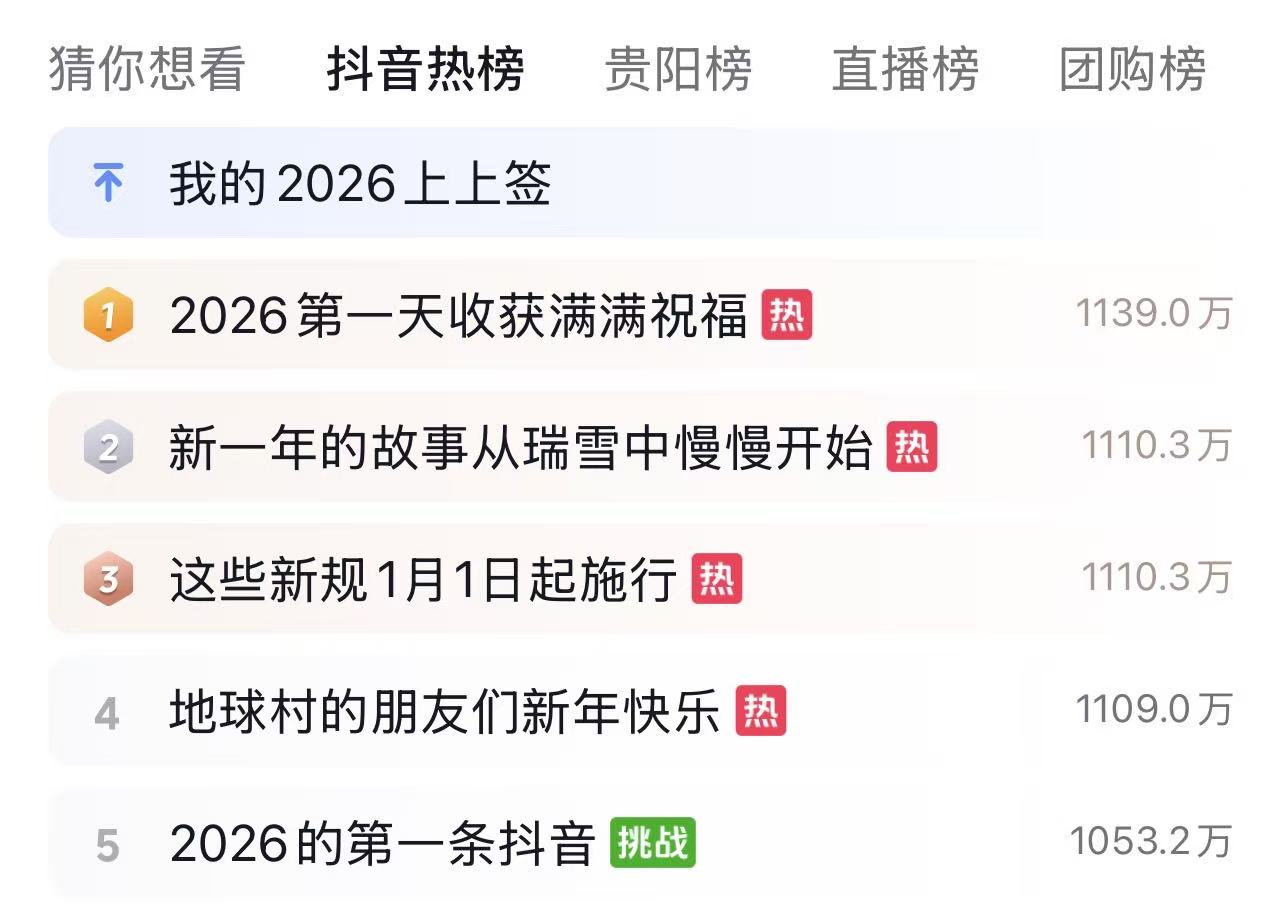The image size is (1284, 918).
Task: Open the pinned topic 我的2026上上签
Action: pyautogui.click(x=360, y=185)
